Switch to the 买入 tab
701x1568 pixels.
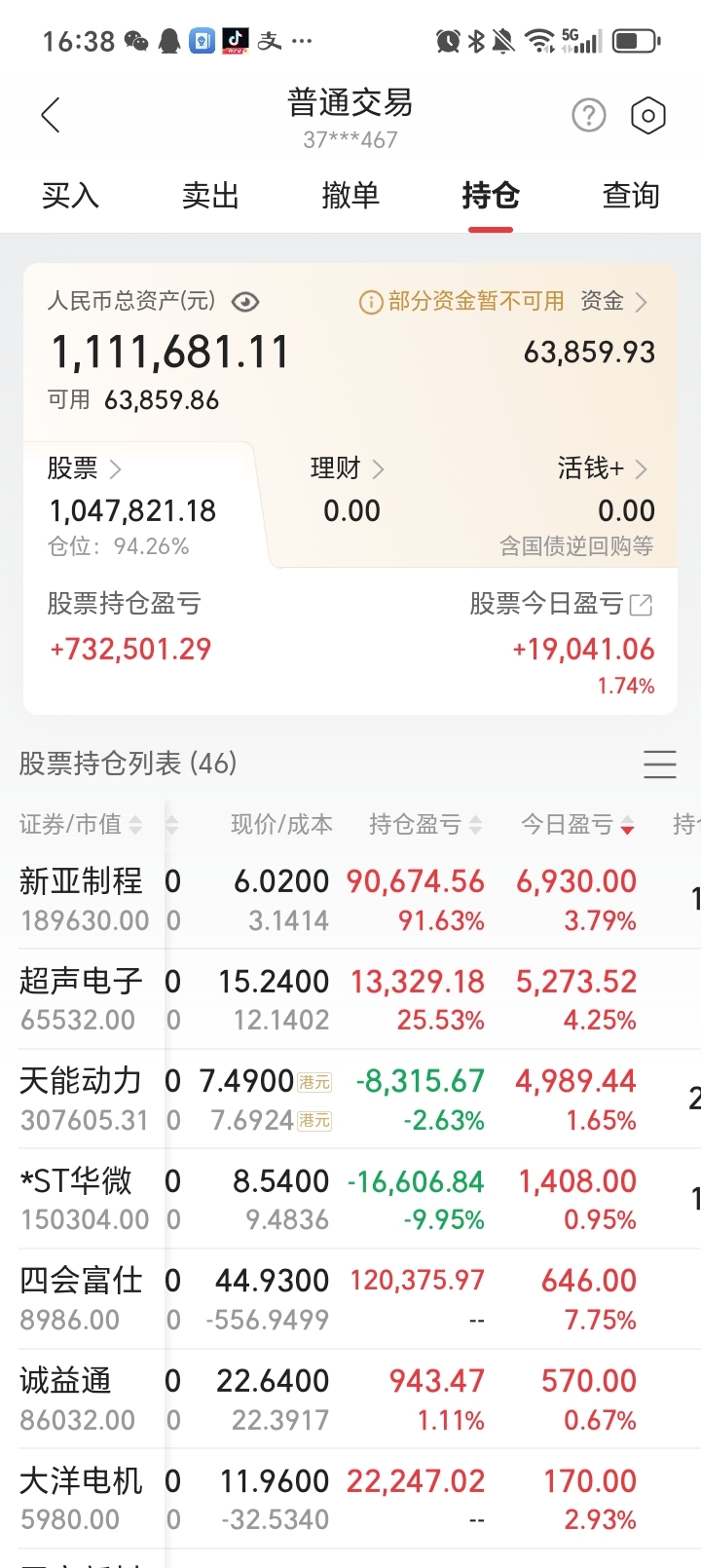click(70, 196)
